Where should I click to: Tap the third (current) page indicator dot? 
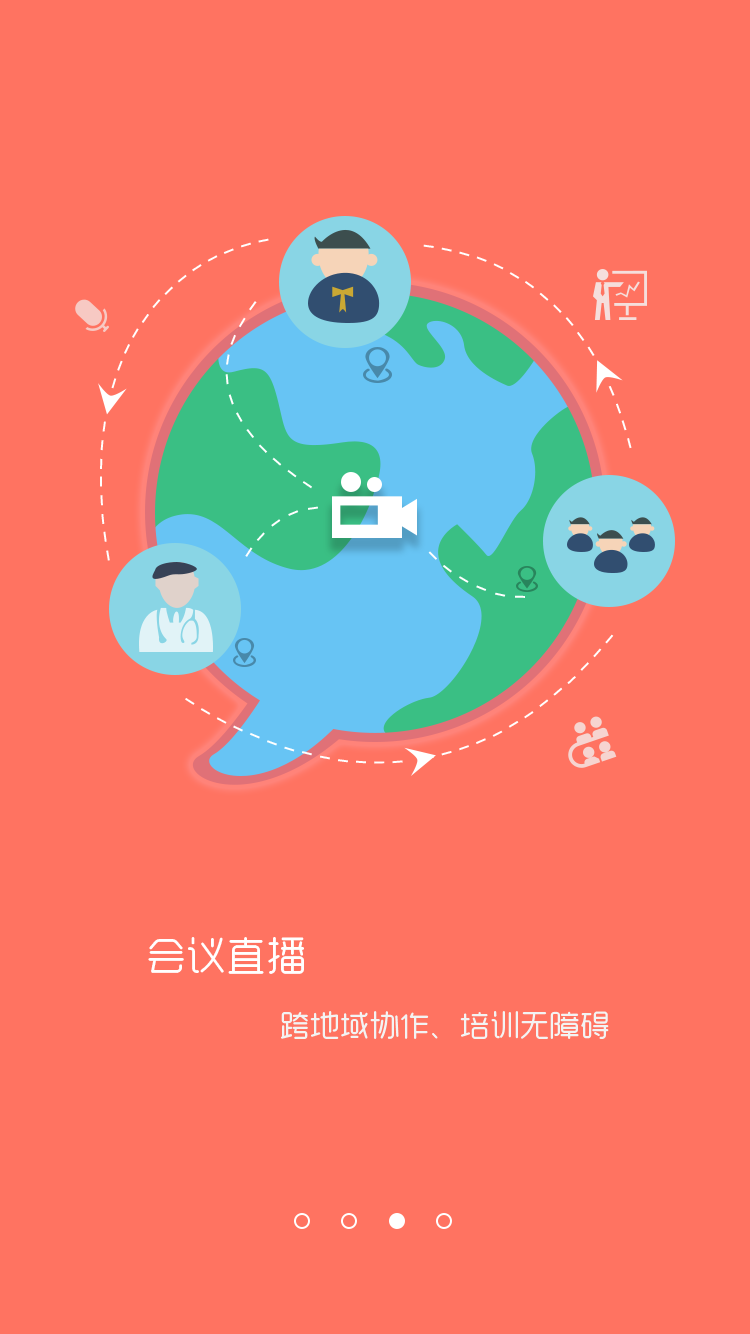click(397, 1221)
